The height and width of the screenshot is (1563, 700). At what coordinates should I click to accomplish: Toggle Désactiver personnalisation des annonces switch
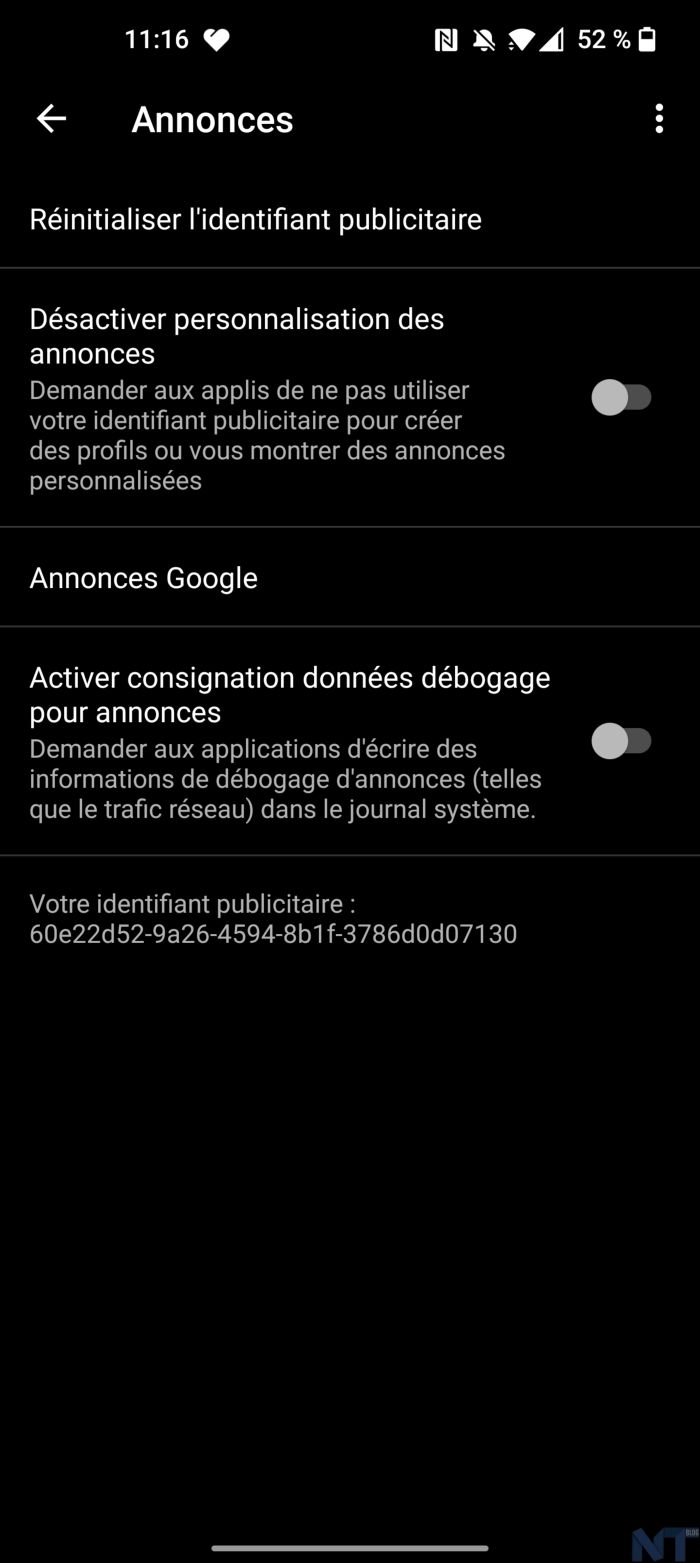(x=622, y=398)
